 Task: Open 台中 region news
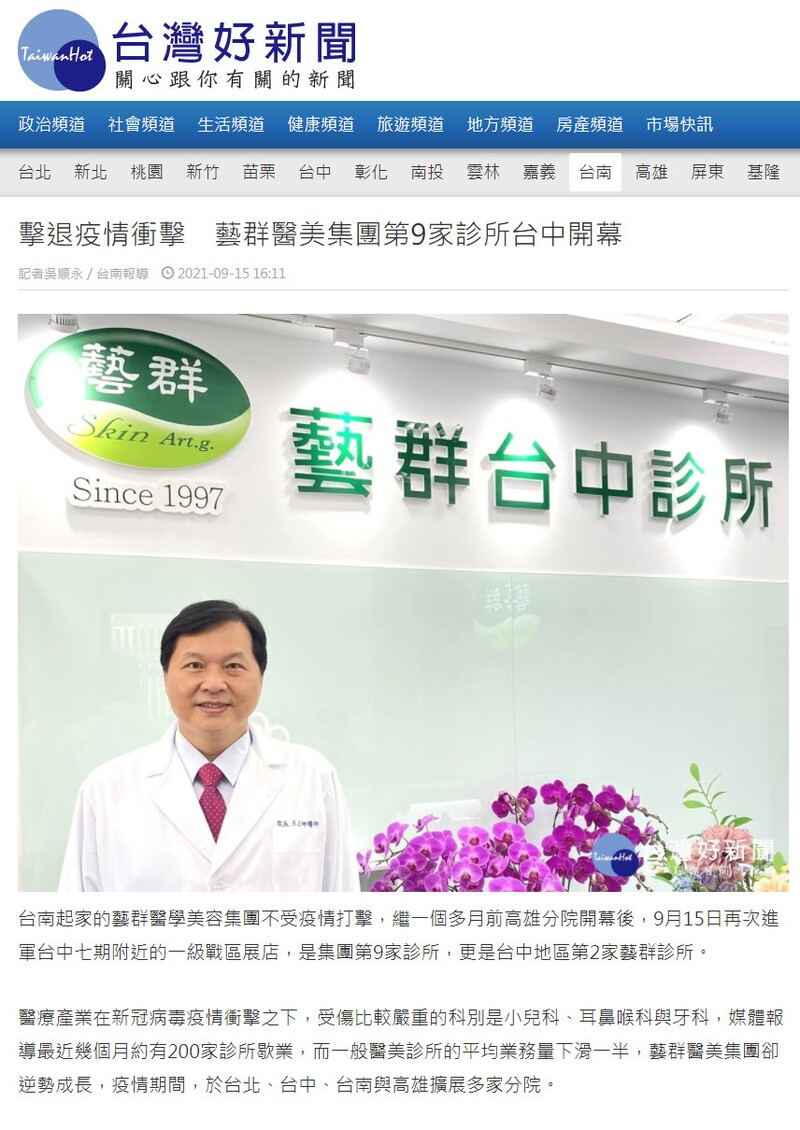(315, 172)
